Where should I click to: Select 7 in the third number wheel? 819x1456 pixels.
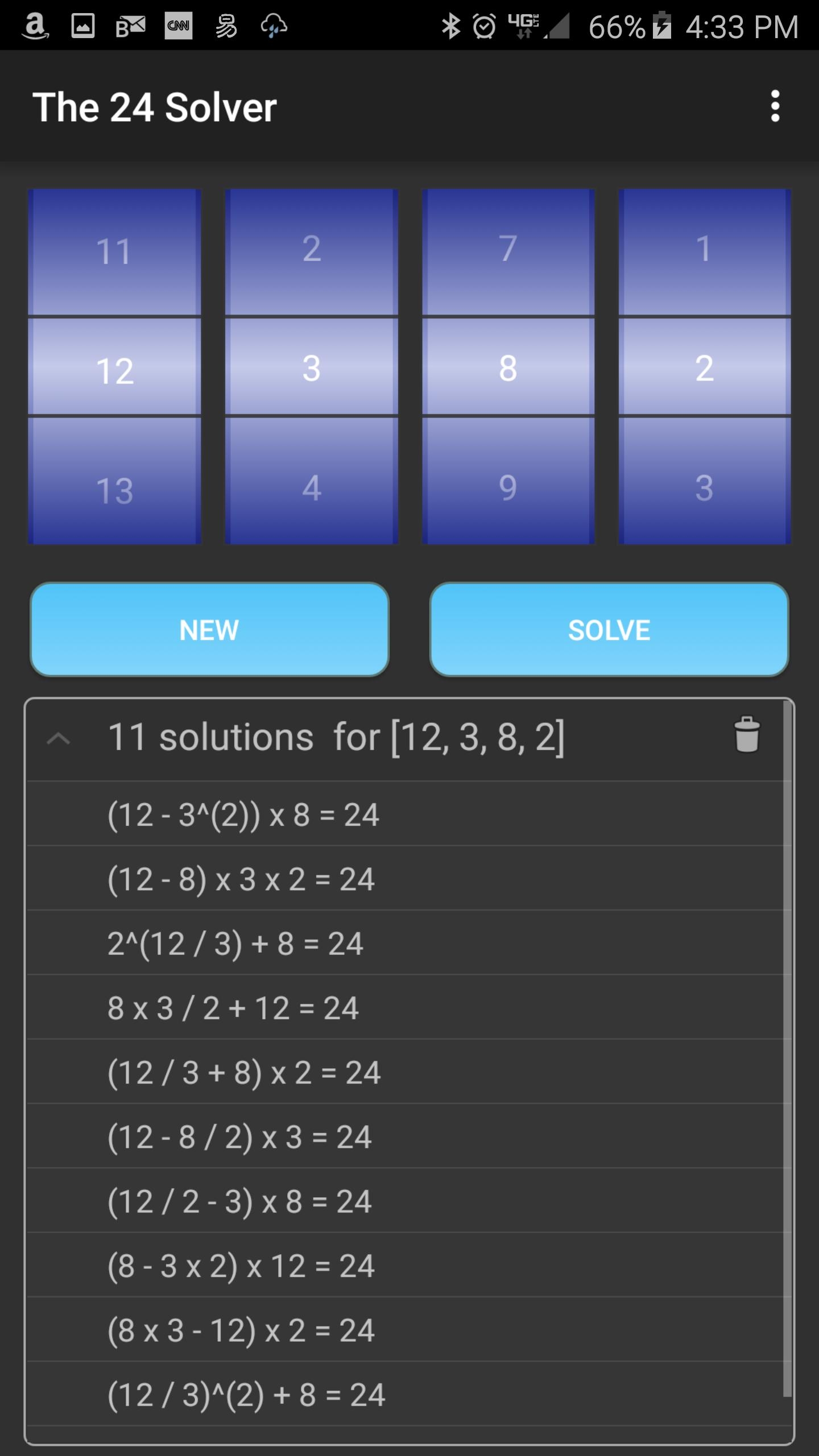(508, 250)
